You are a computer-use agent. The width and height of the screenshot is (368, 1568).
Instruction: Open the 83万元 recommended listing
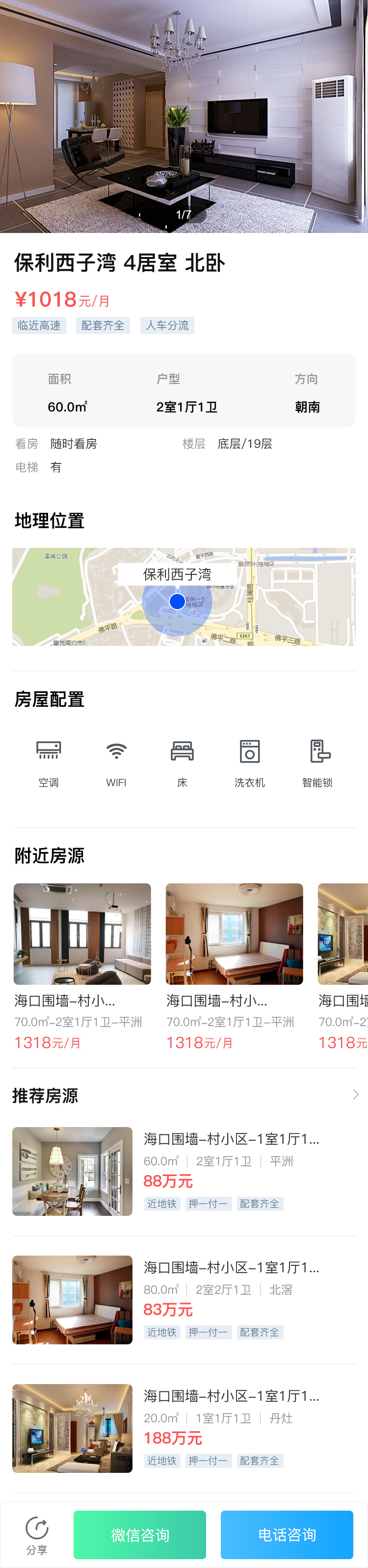pyautogui.click(x=184, y=1300)
